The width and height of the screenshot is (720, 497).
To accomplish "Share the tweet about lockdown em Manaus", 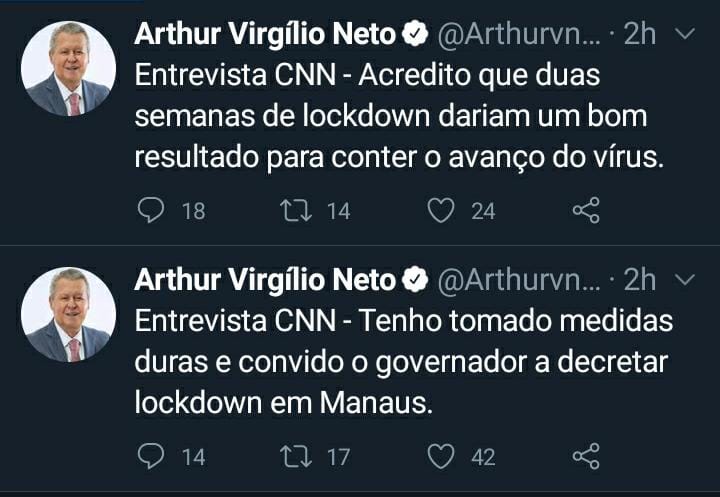I will 586,457.
